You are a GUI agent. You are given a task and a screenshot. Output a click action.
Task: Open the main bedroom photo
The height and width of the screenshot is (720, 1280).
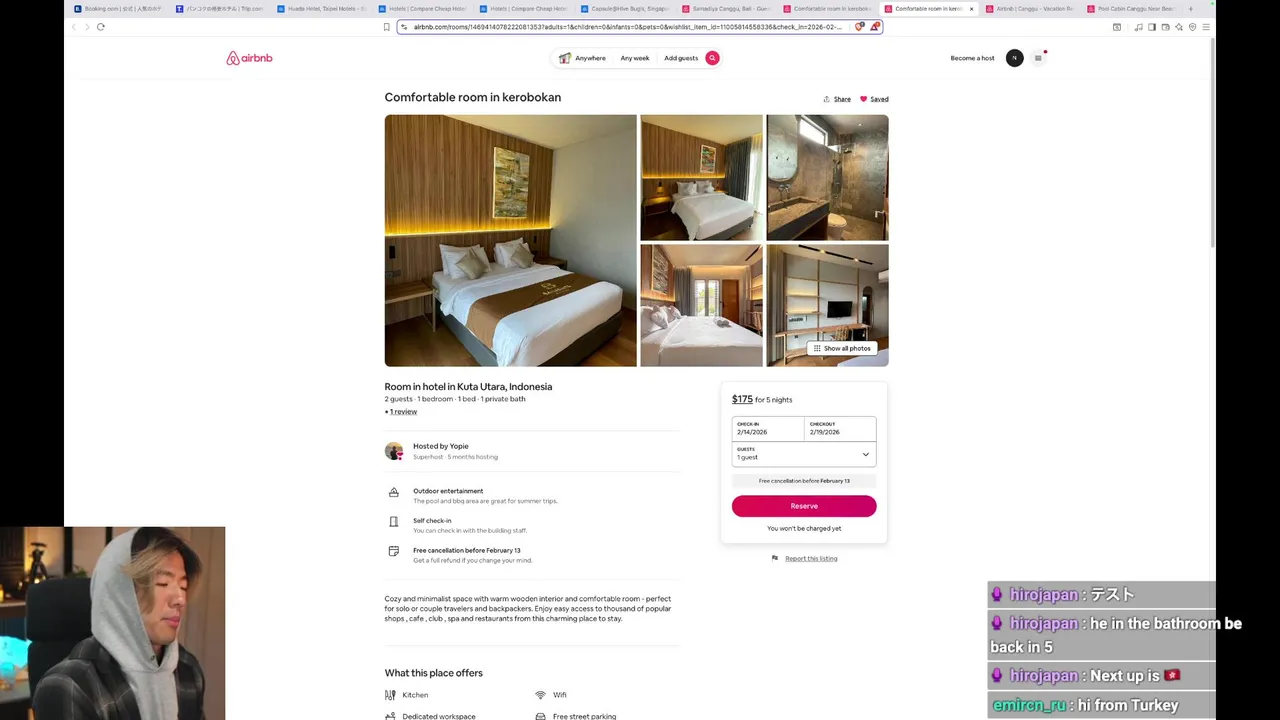coord(510,240)
